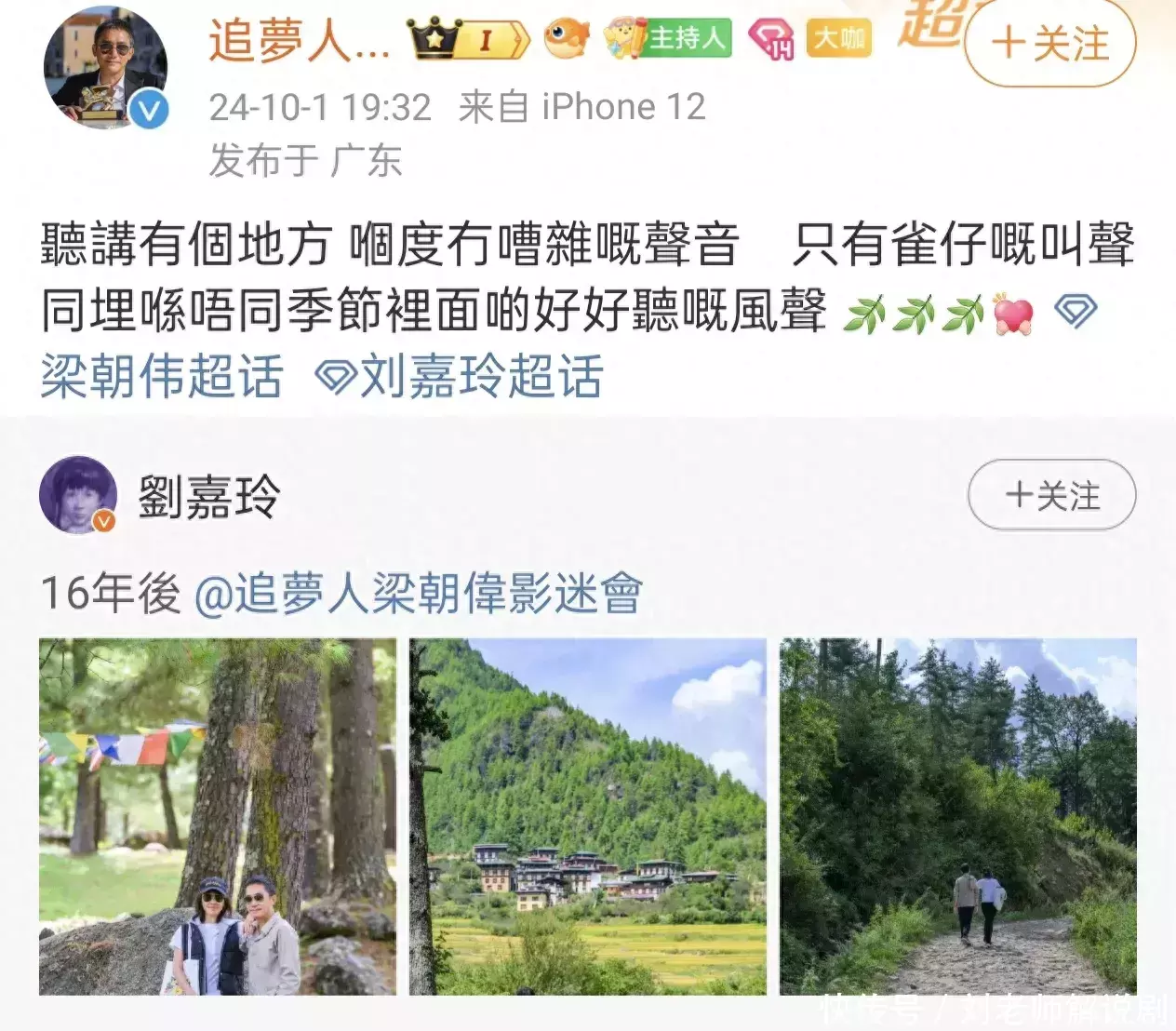View the photo of two walking on path
1176x1031 pixels.
[x=958, y=817]
